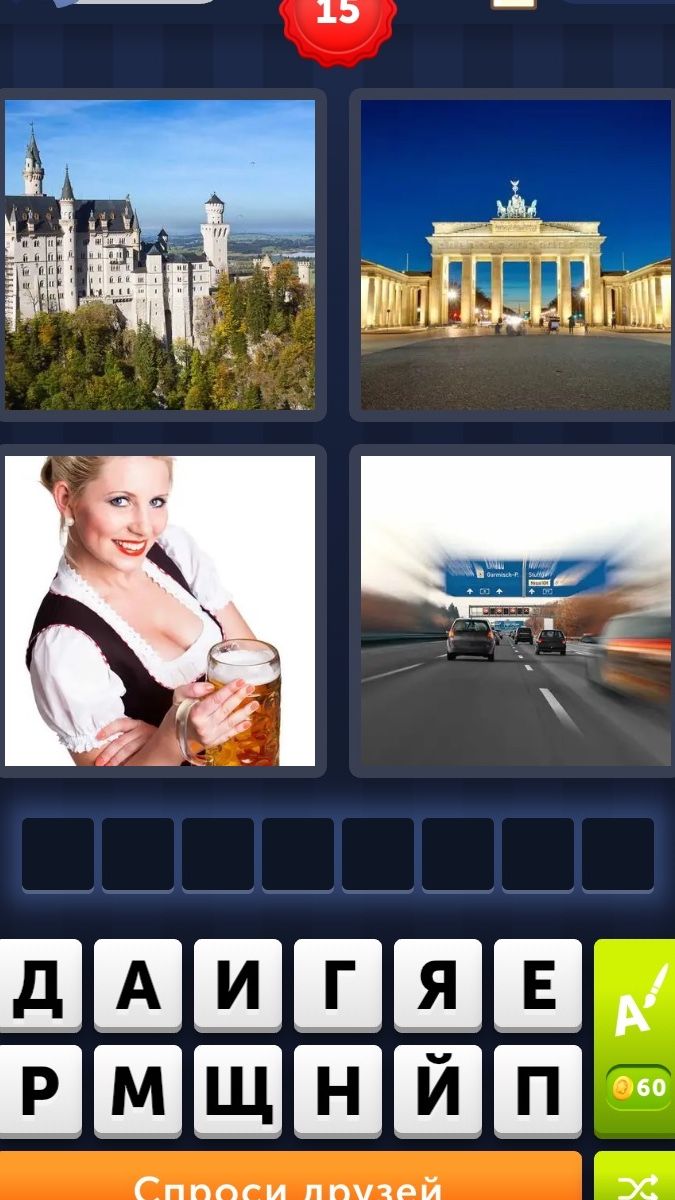The height and width of the screenshot is (1200, 675).
Task: Tap the letter Я tile
Action: tap(438, 985)
